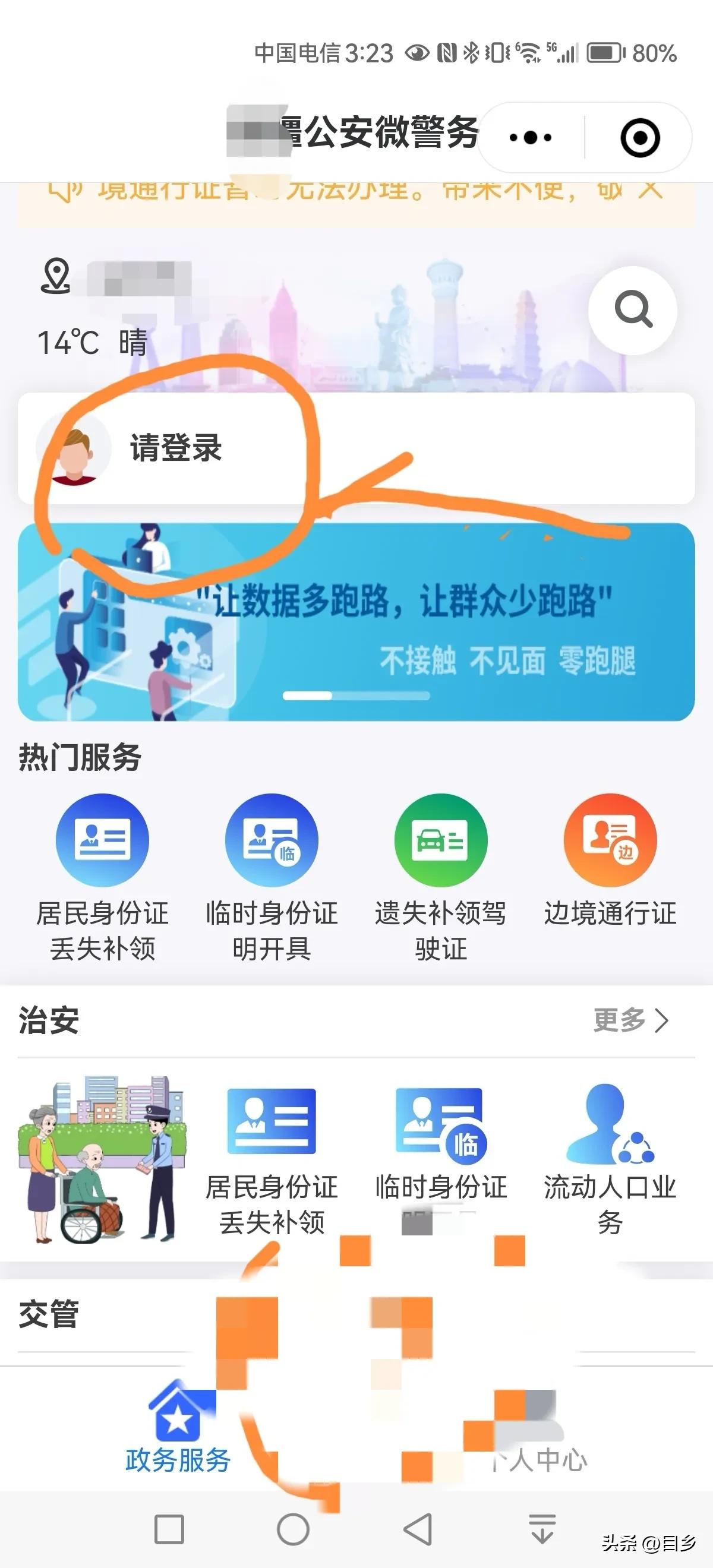The height and width of the screenshot is (1568, 713).
Task: Open 居民身份证丢失补领 under 热门服务
Action: [x=102, y=877]
